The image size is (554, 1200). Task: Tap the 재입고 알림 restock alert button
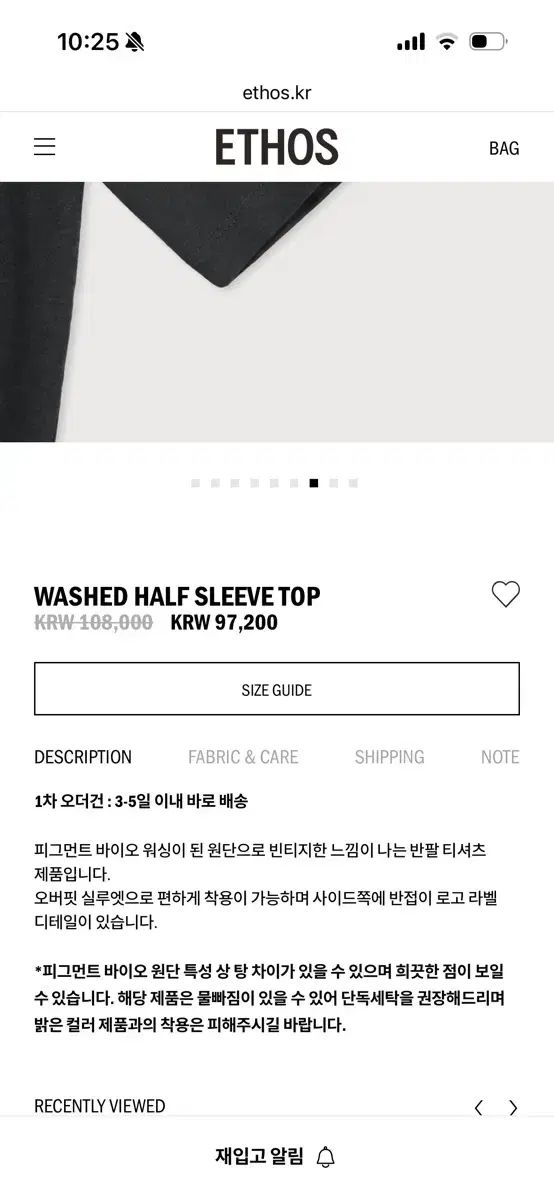tap(277, 1157)
